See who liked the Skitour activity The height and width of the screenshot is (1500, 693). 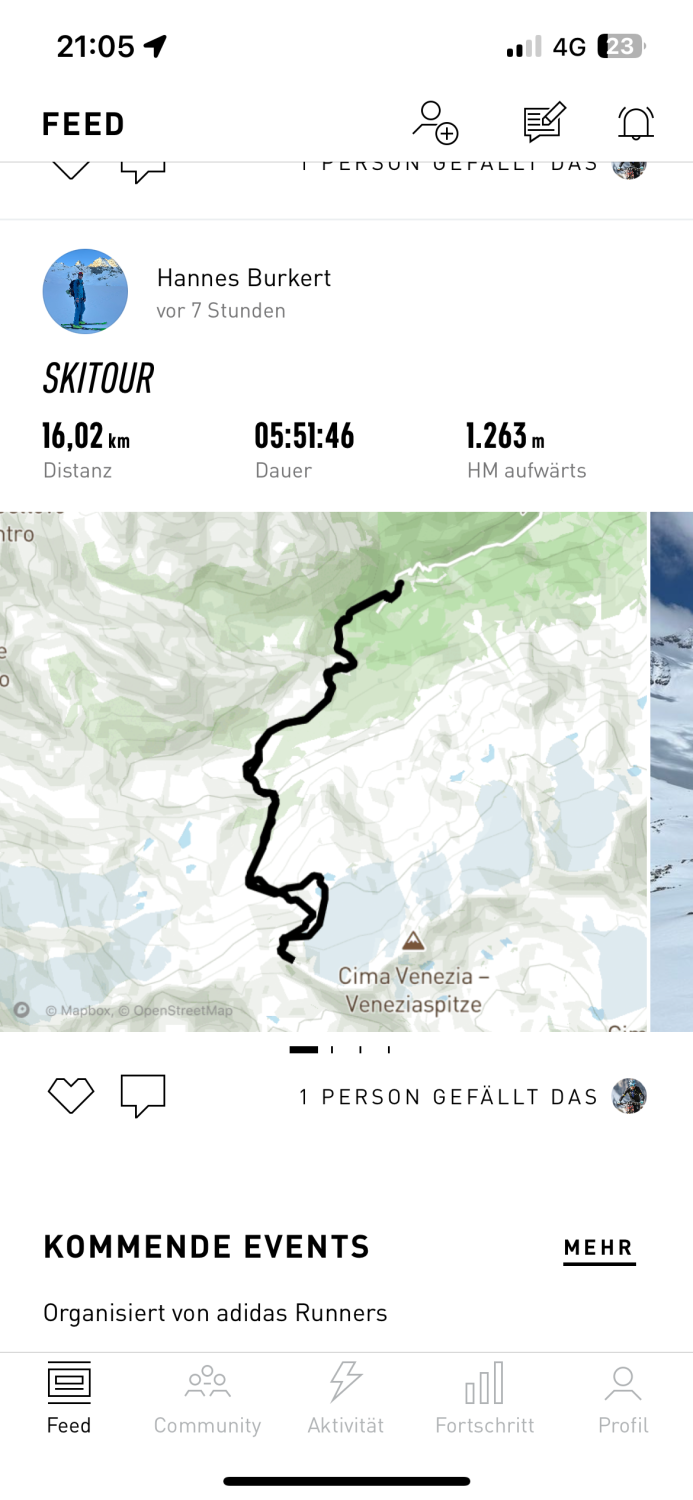pyautogui.click(x=472, y=1097)
